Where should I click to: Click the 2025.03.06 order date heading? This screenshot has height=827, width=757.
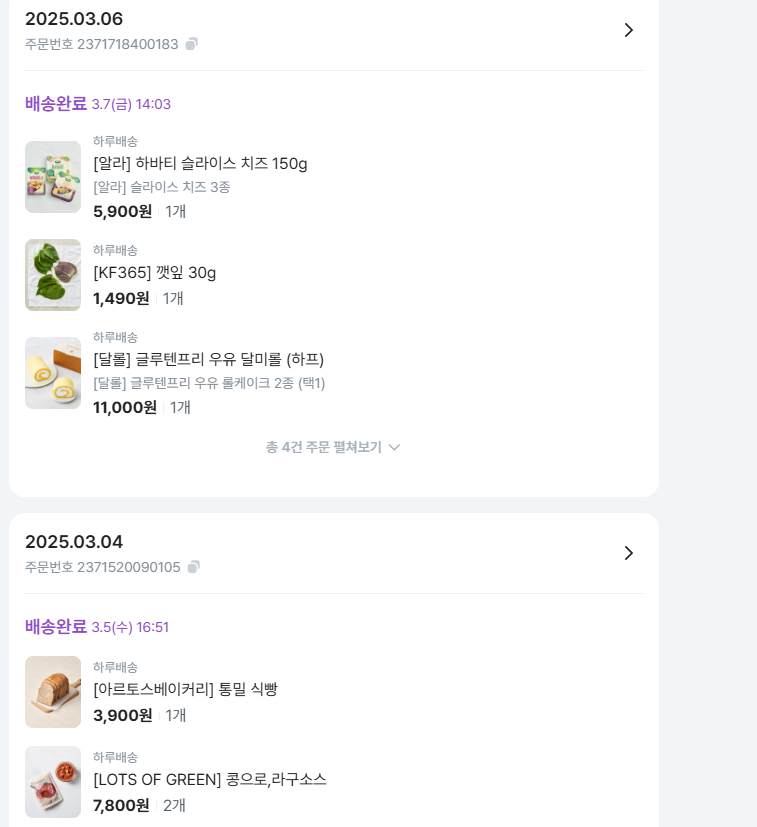(x=74, y=18)
